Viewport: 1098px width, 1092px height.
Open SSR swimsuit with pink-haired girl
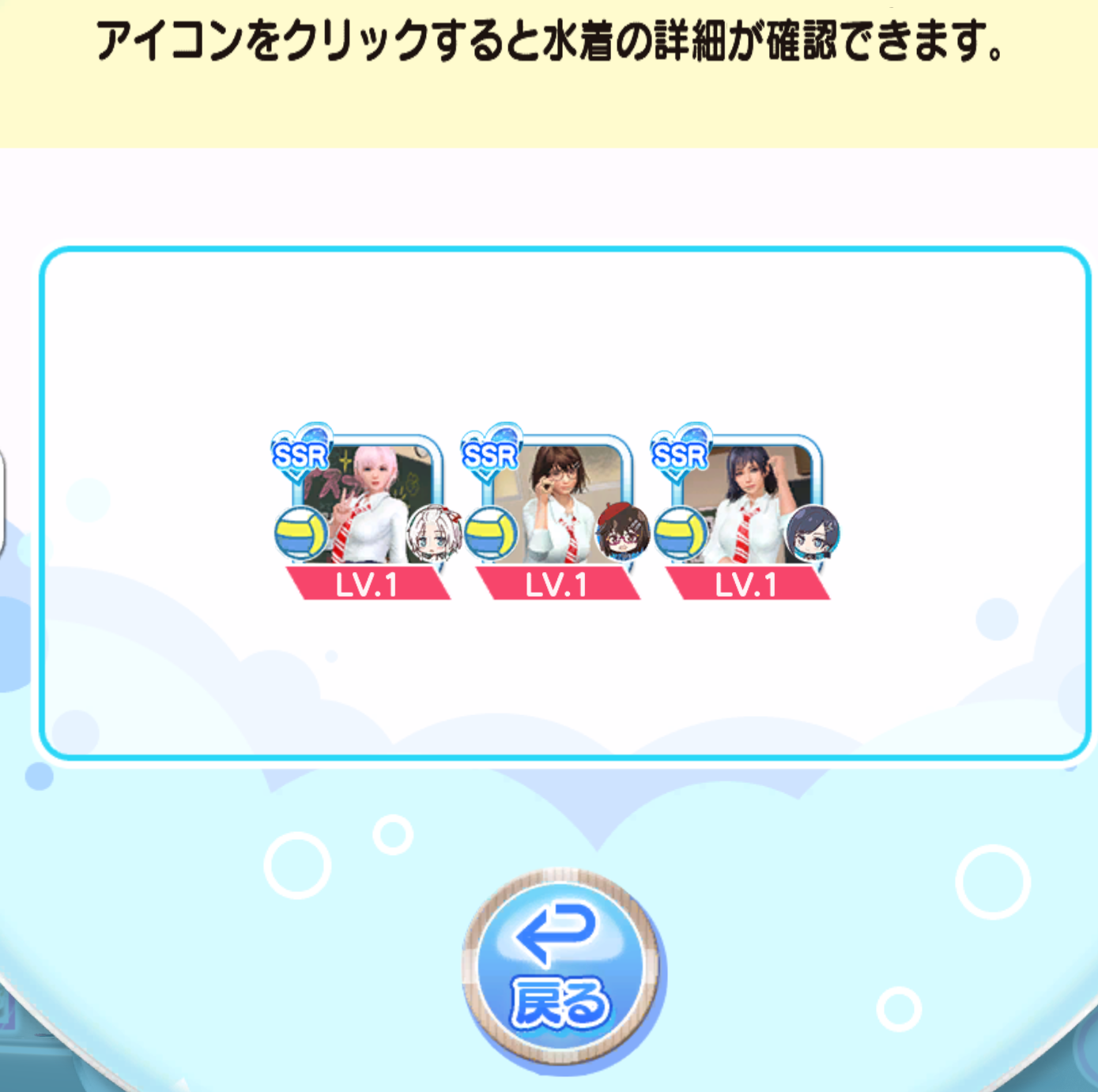click(x=366, y=506)
